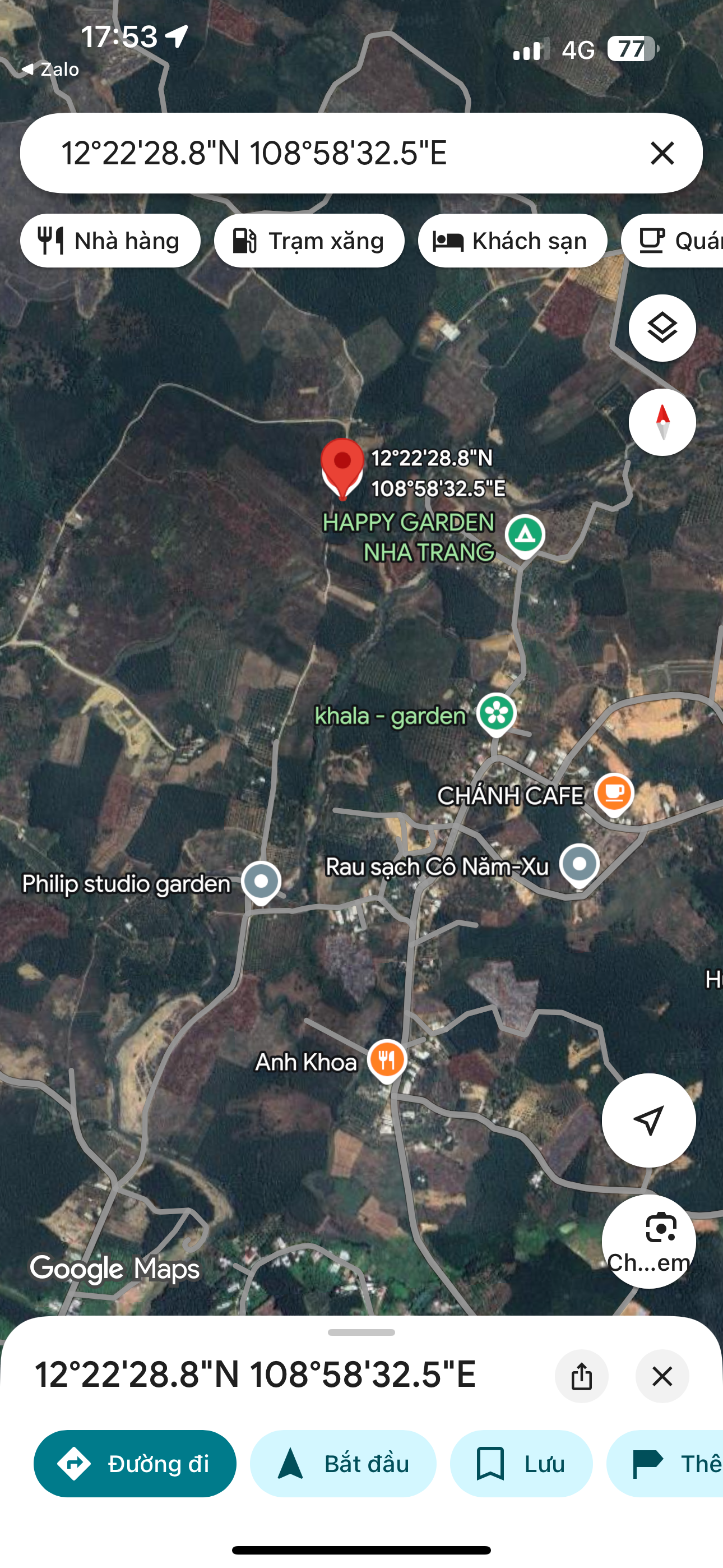Show Khách sạn on the map

[x=512, y=241]
